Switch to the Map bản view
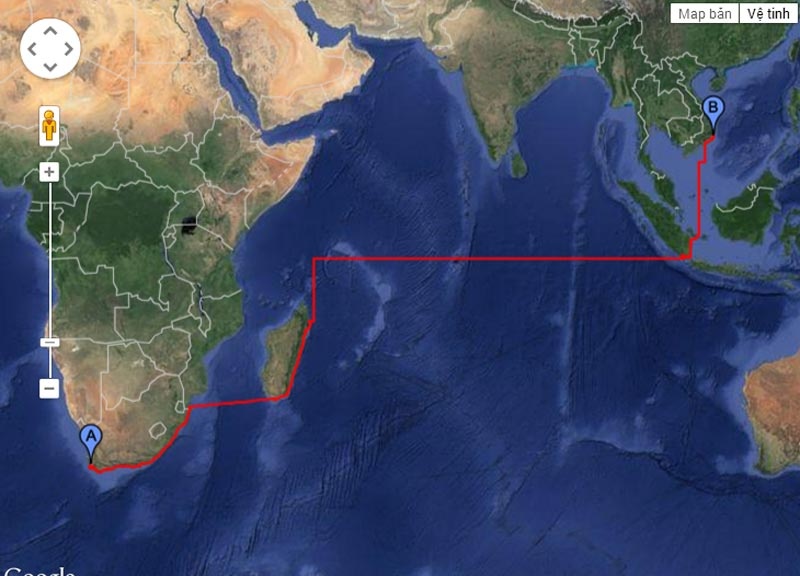 [705, 13]
